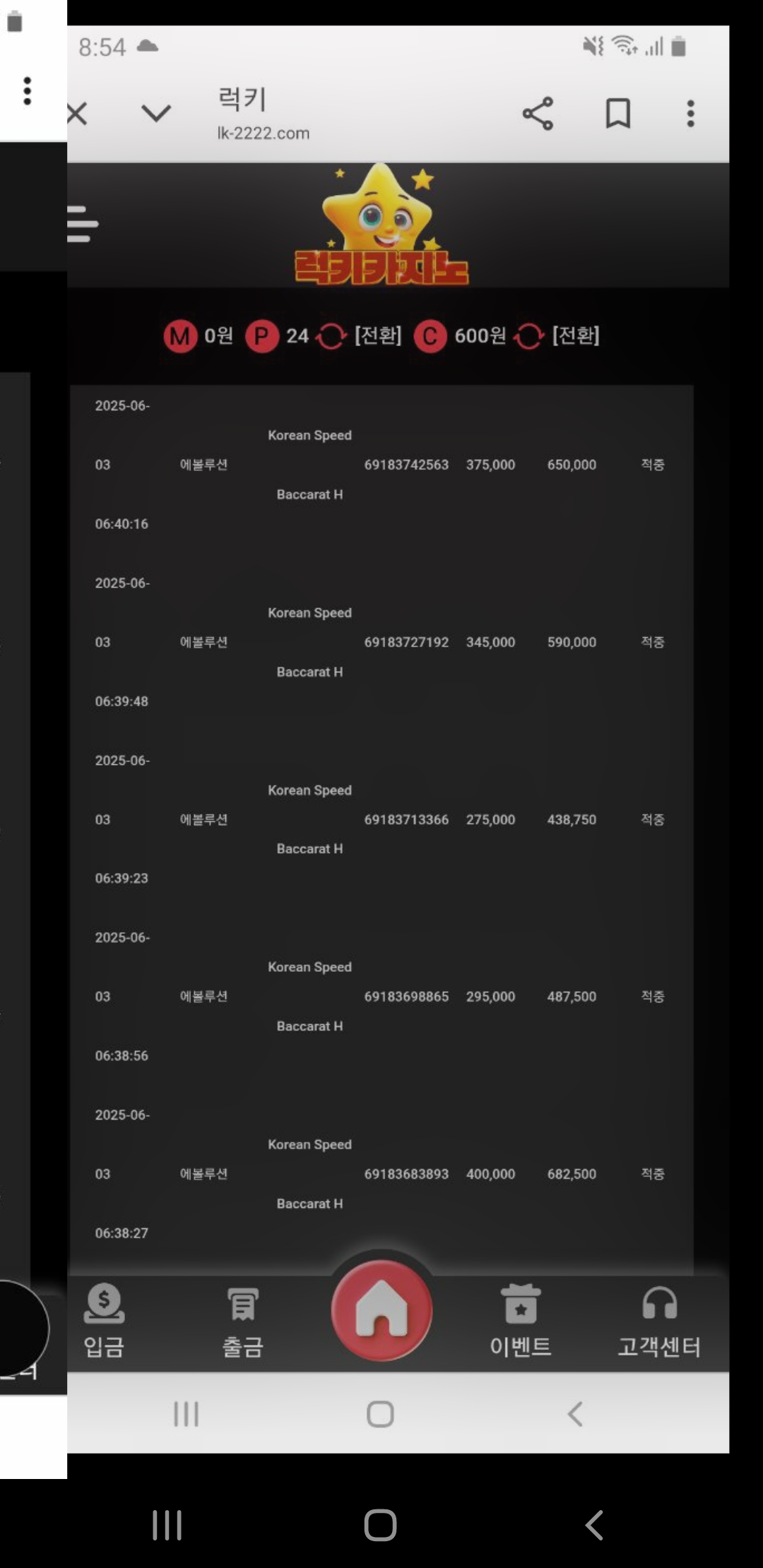Tap the 럭키카지노 star logo
The image size is (763, 1568).
pyautogui.click(x=381, y=226)
